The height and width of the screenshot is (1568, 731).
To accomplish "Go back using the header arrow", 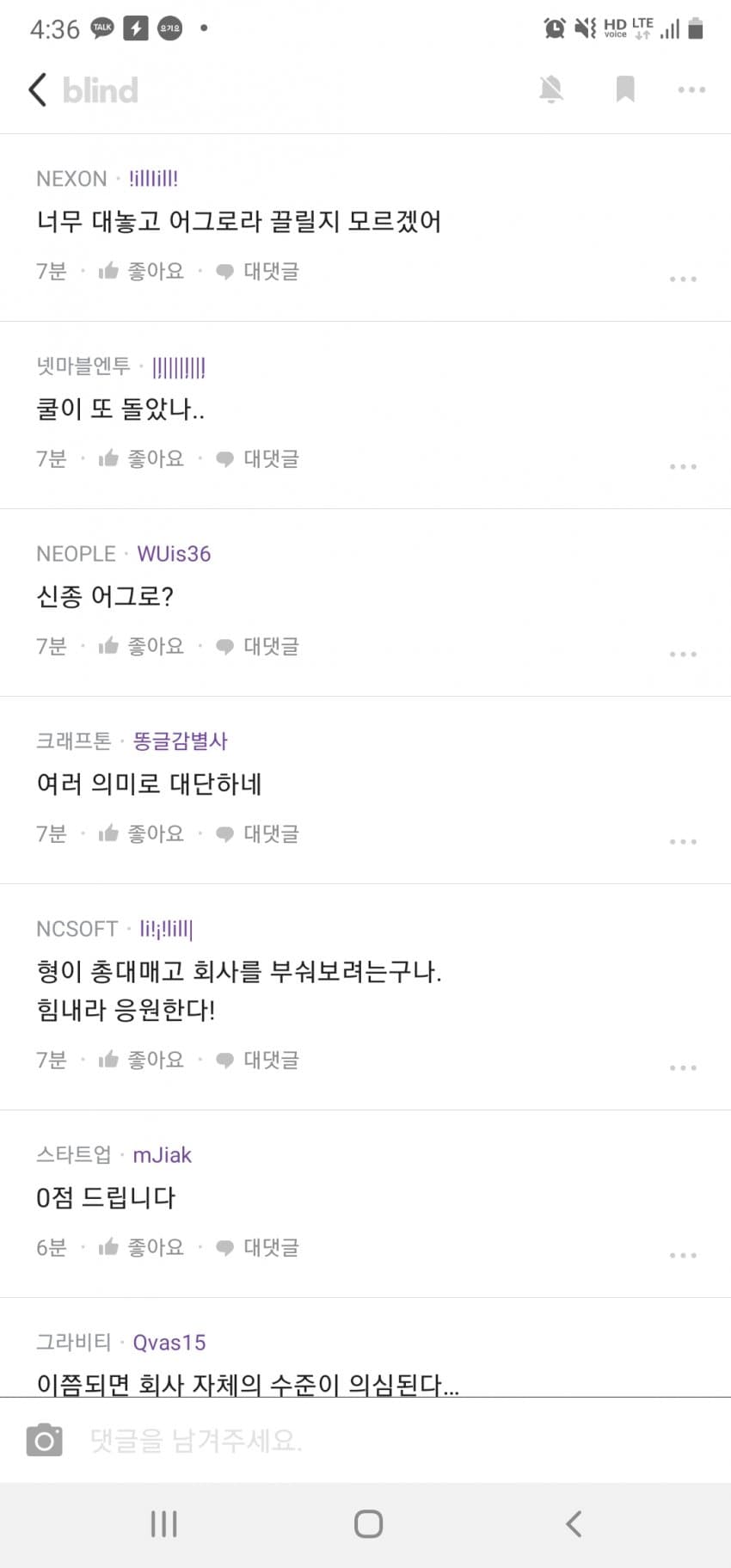I will (x=37, y=89).
